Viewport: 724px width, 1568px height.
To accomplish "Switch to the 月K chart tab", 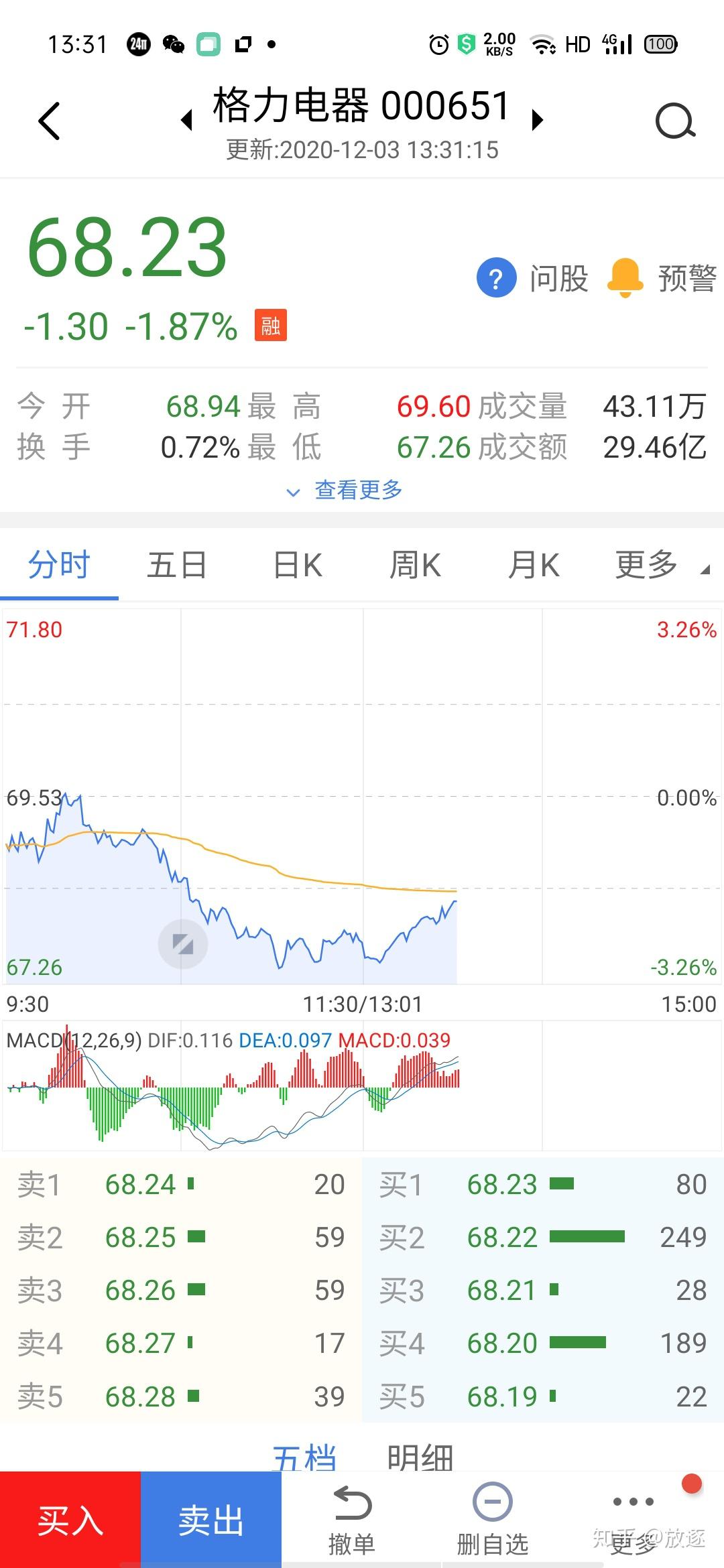I will (534, 565).
